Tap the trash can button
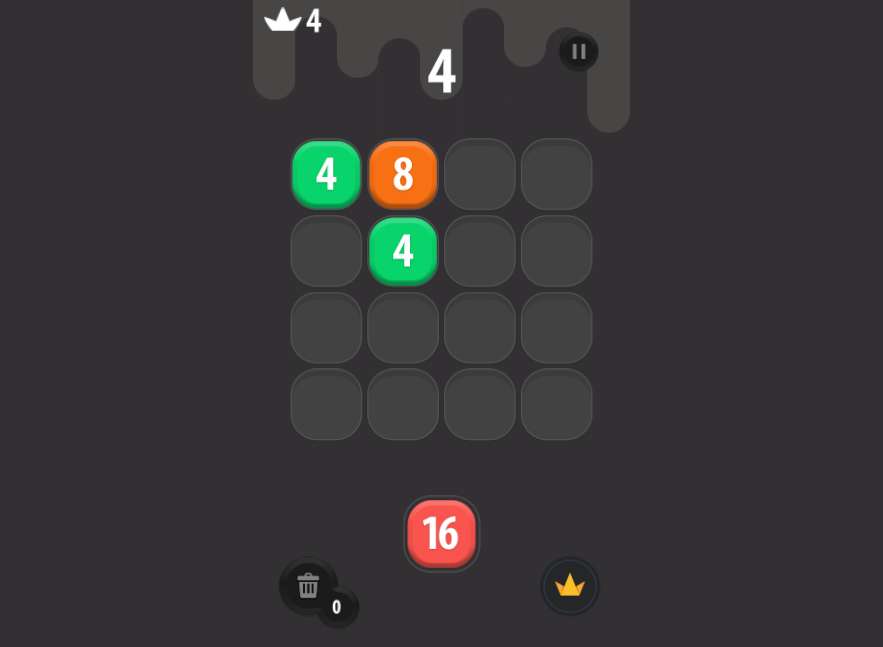The width and height of the screenshot is (883, 647). click(x=308, y=586)
